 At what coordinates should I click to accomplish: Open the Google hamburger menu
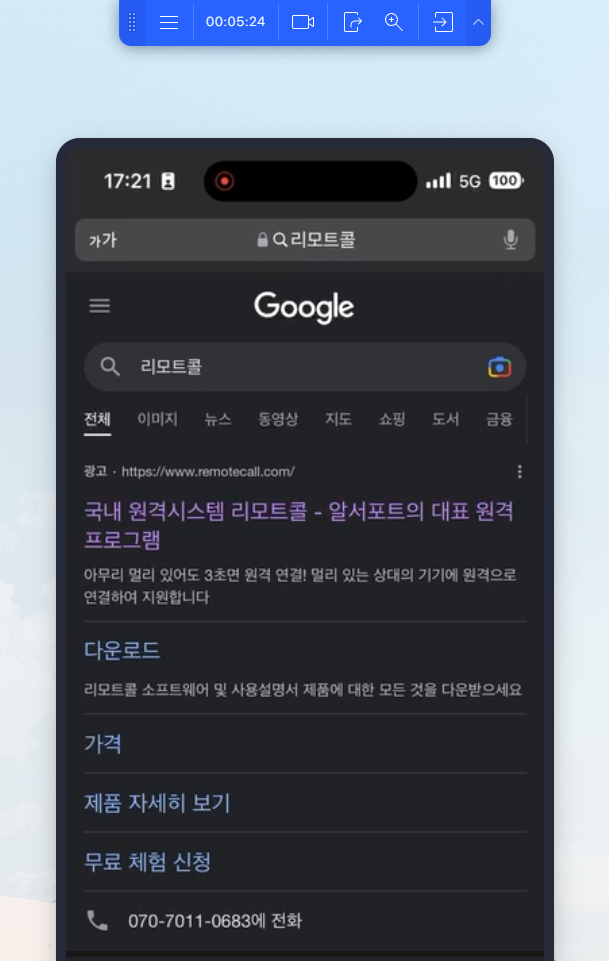[x=100, y=306]
